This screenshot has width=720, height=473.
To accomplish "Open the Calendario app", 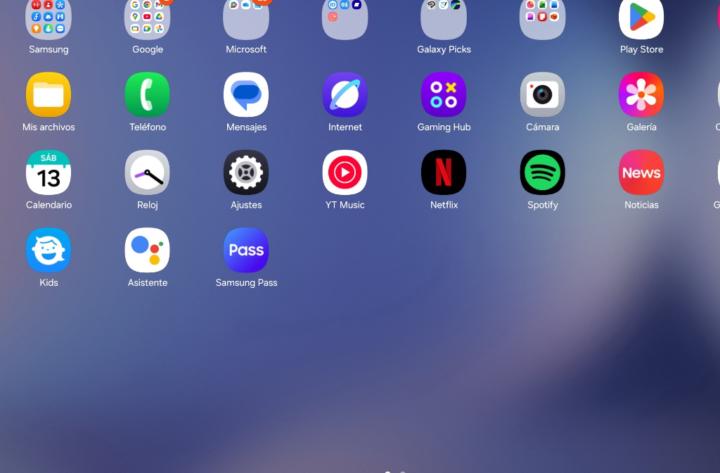I will tap(48, 173).
